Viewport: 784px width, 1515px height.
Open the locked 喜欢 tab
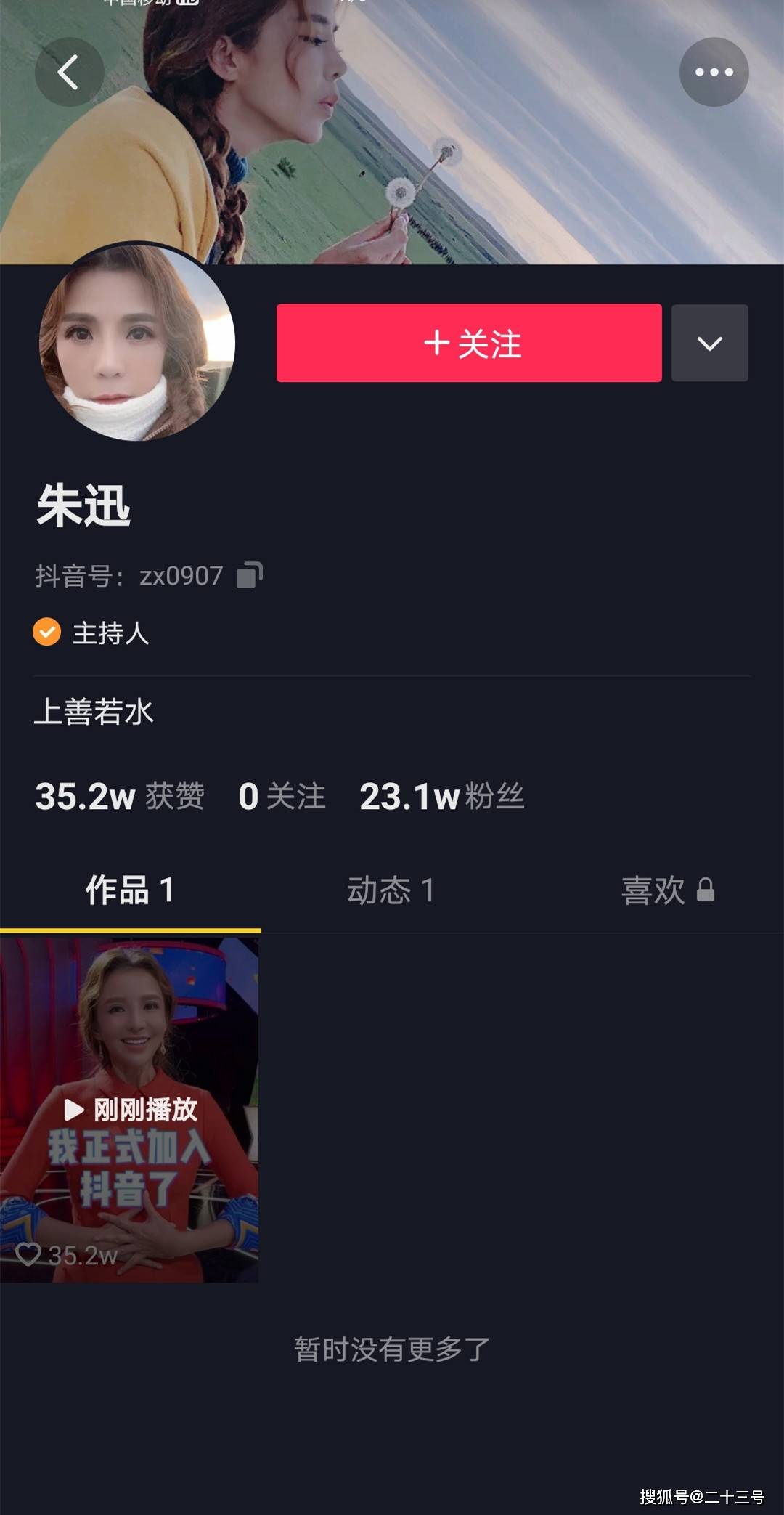pos(668,890)
